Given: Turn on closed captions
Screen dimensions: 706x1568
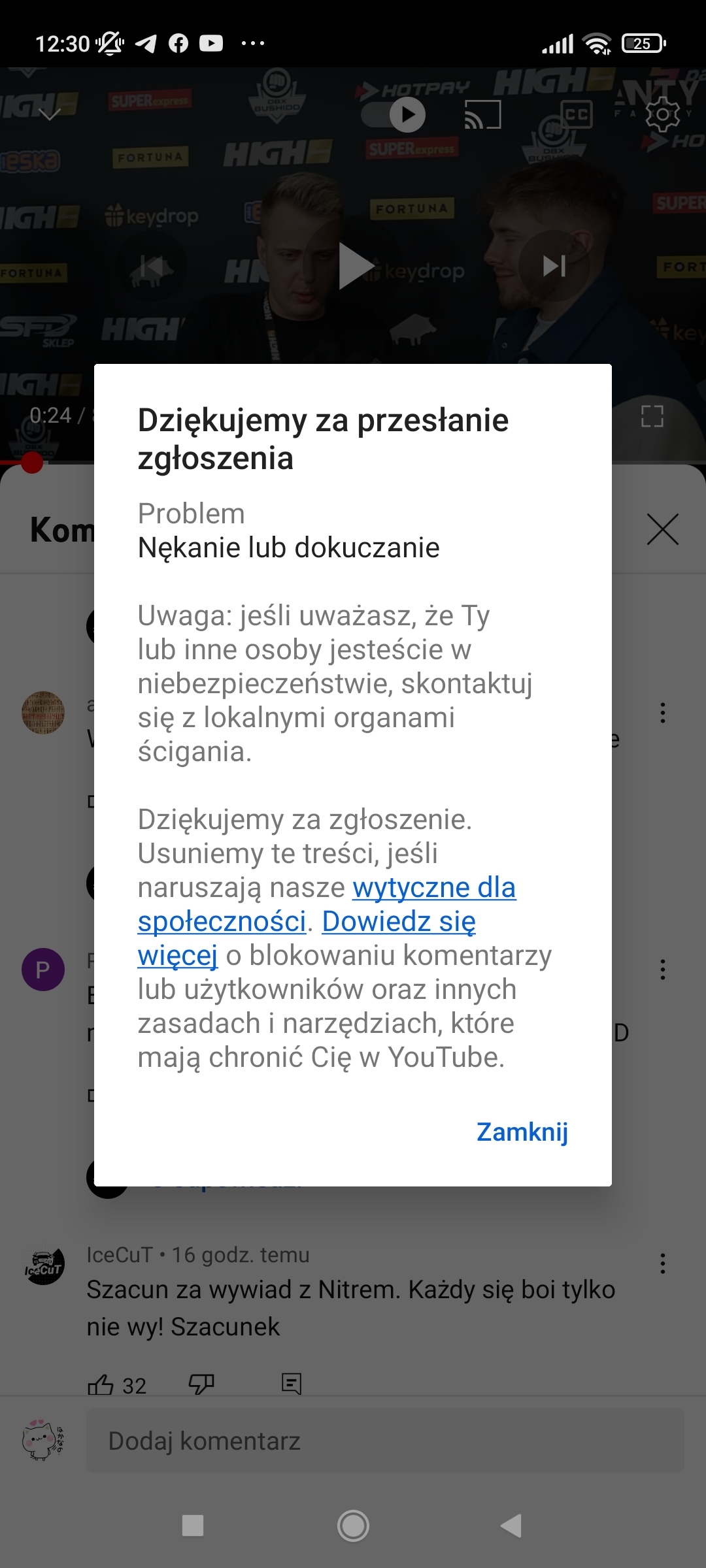Looking at the screenshot, I should point(576,115).
